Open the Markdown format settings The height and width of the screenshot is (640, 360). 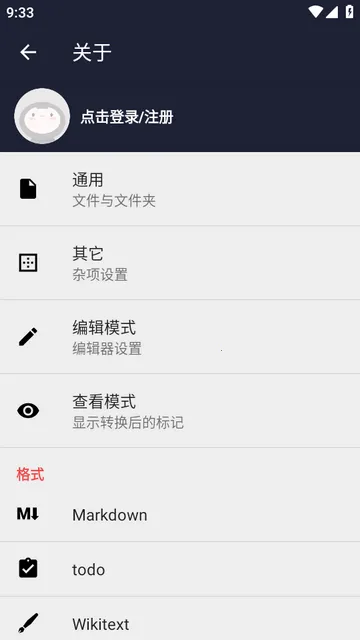click(180, 515)
